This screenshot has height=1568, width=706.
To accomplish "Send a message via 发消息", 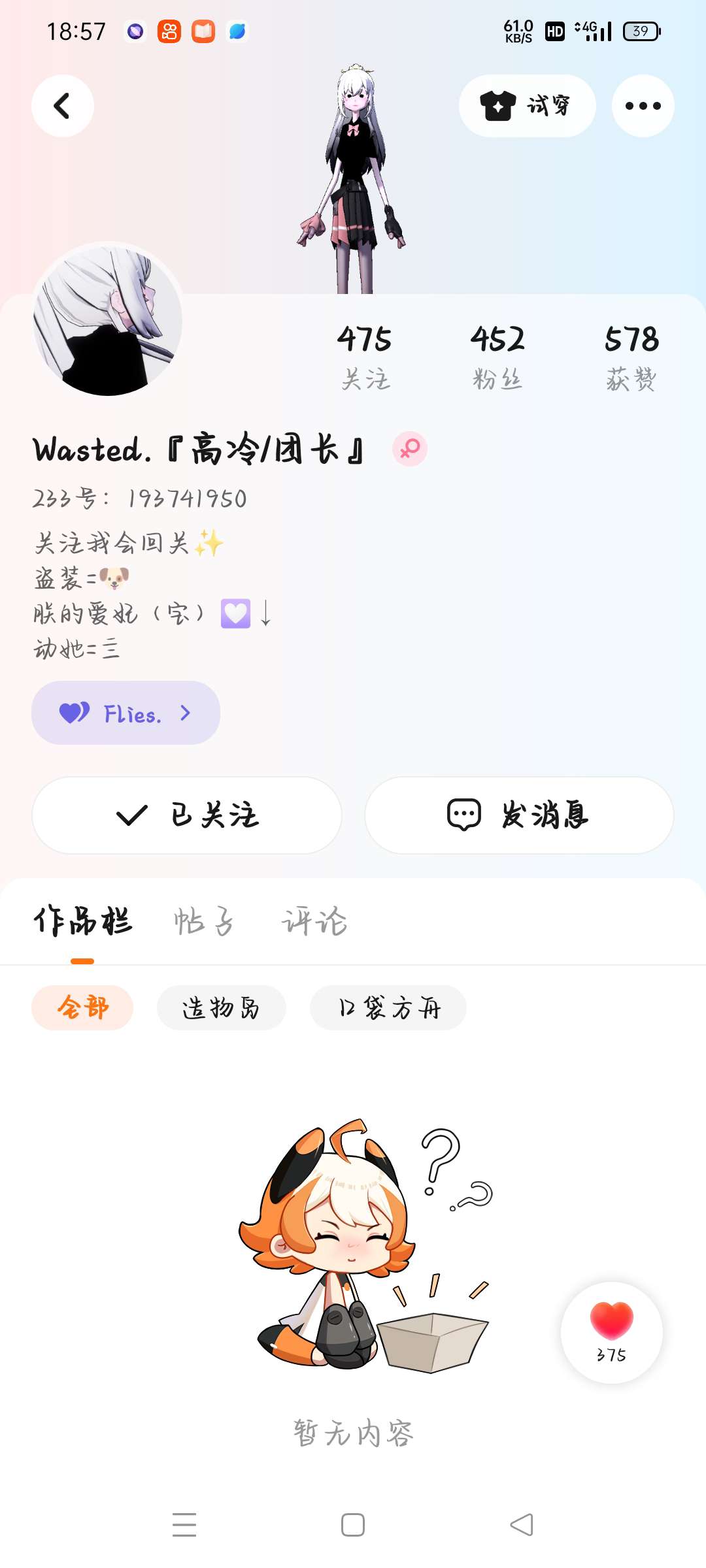I will pyautogui.click(x=519, y=815).
